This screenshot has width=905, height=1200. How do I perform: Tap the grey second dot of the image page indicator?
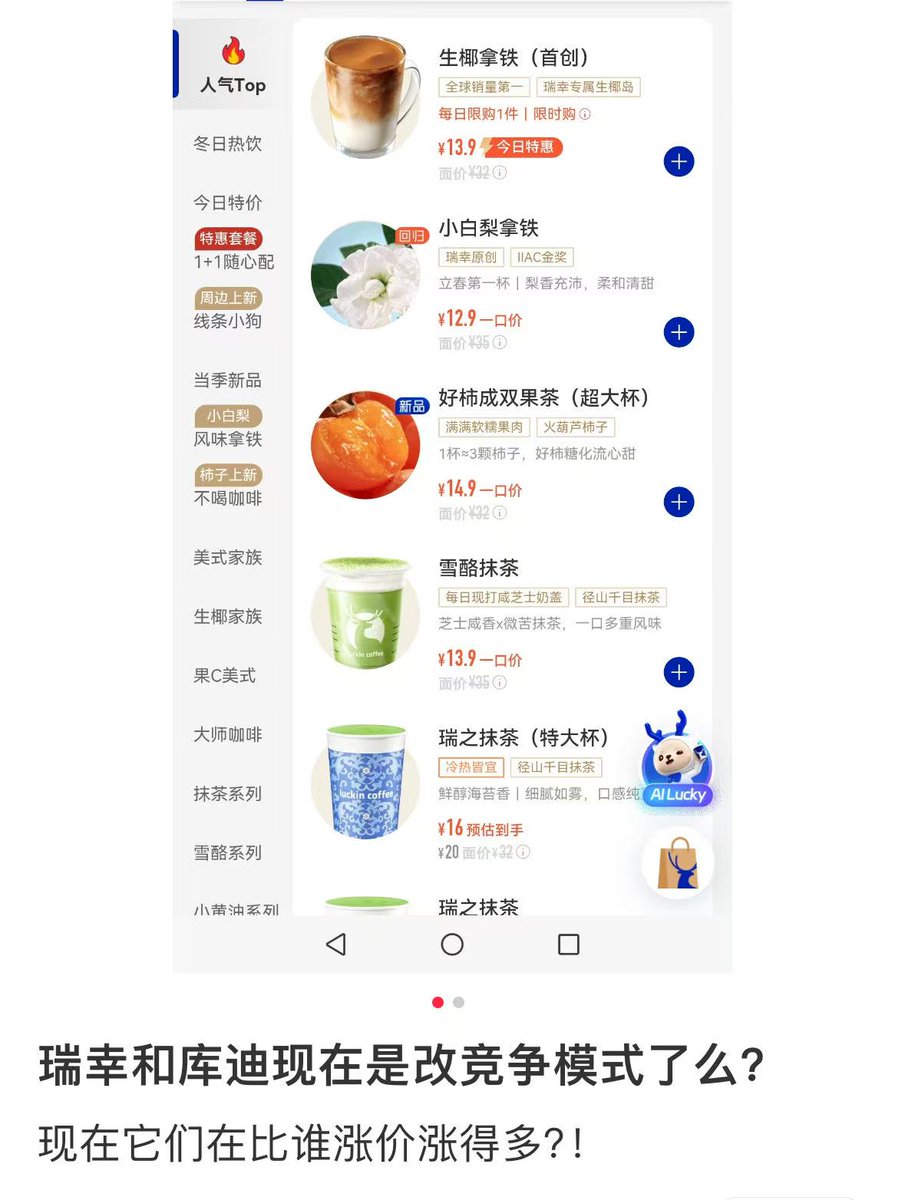459,1002
